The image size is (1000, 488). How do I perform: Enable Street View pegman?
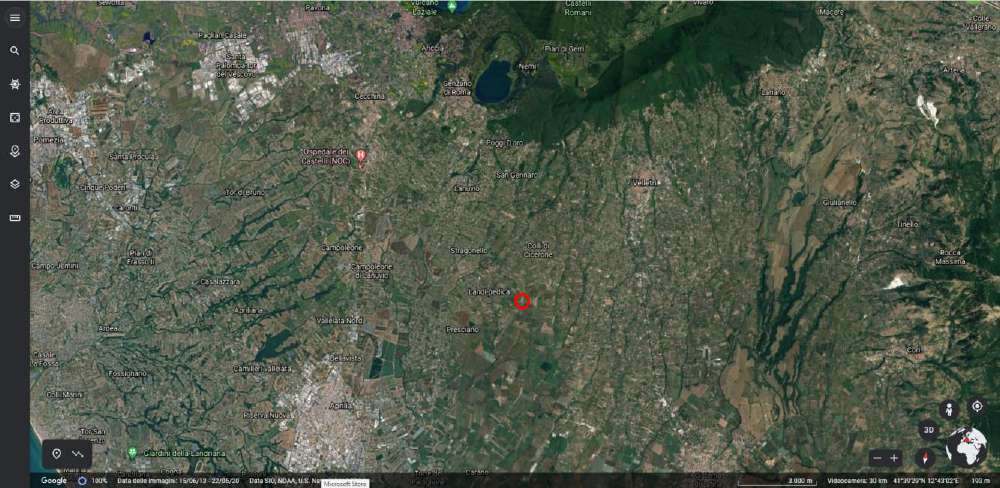(x=949, y=408)
